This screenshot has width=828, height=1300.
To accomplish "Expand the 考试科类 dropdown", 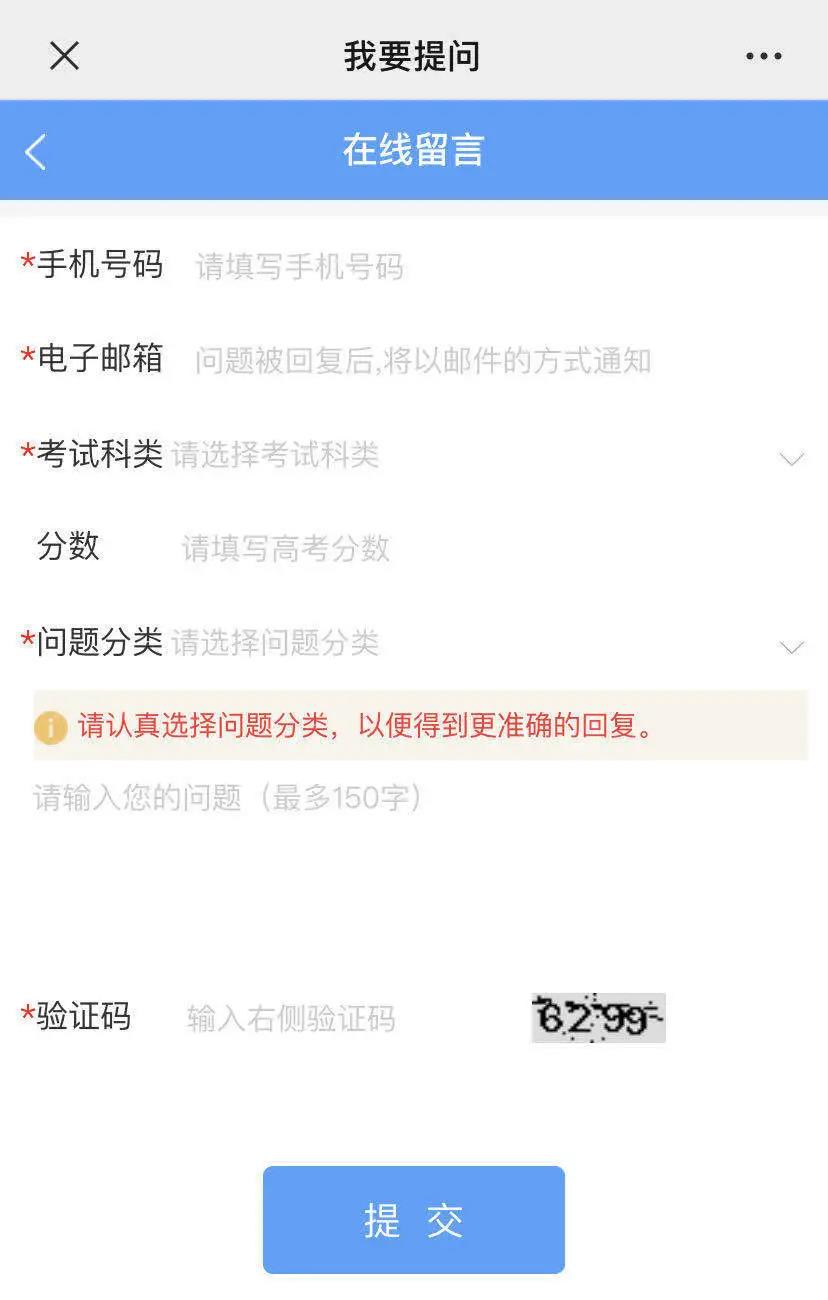I will coord(480,456).
